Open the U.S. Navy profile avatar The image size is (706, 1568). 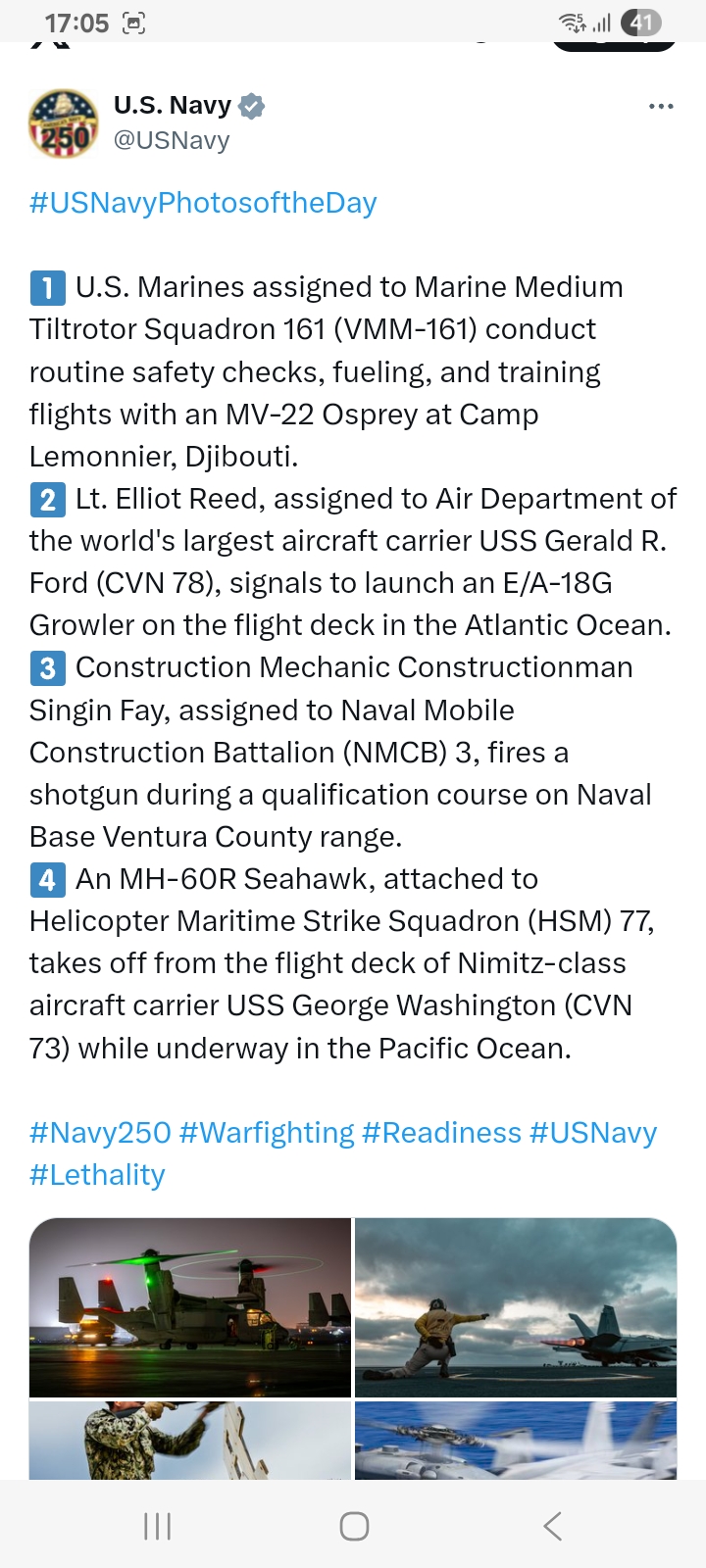pos(64,122)
